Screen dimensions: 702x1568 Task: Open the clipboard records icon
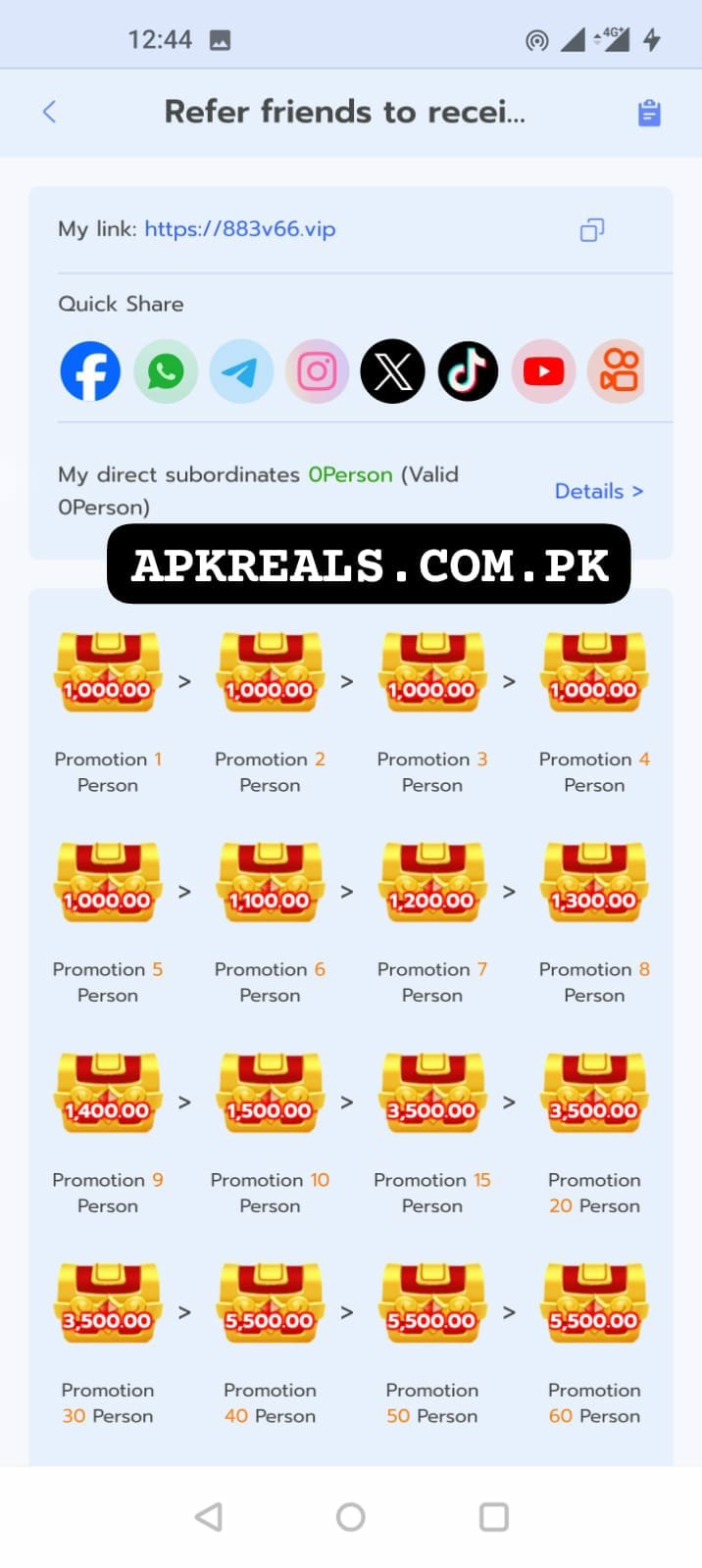click(x=649, y=113)
